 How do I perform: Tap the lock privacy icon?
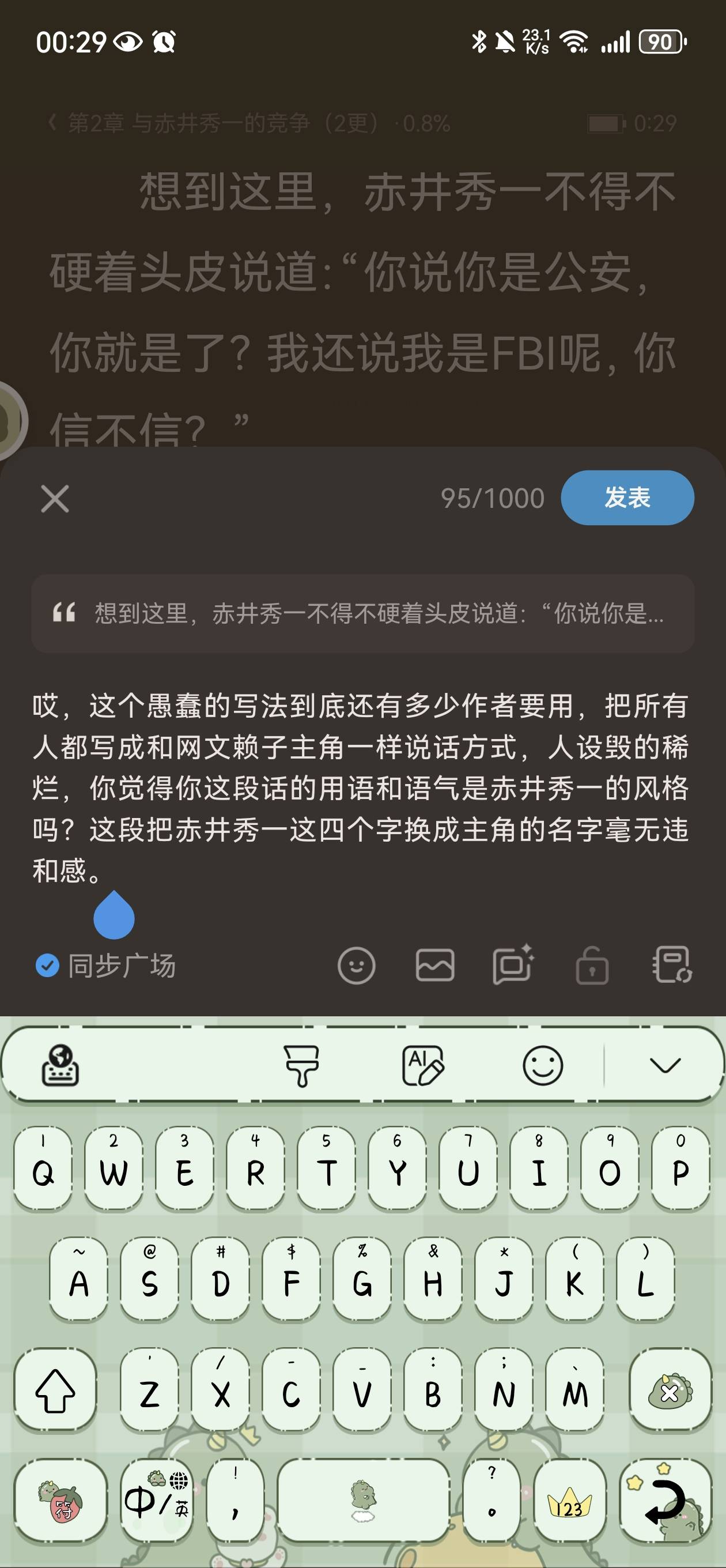tap(592, 965)
